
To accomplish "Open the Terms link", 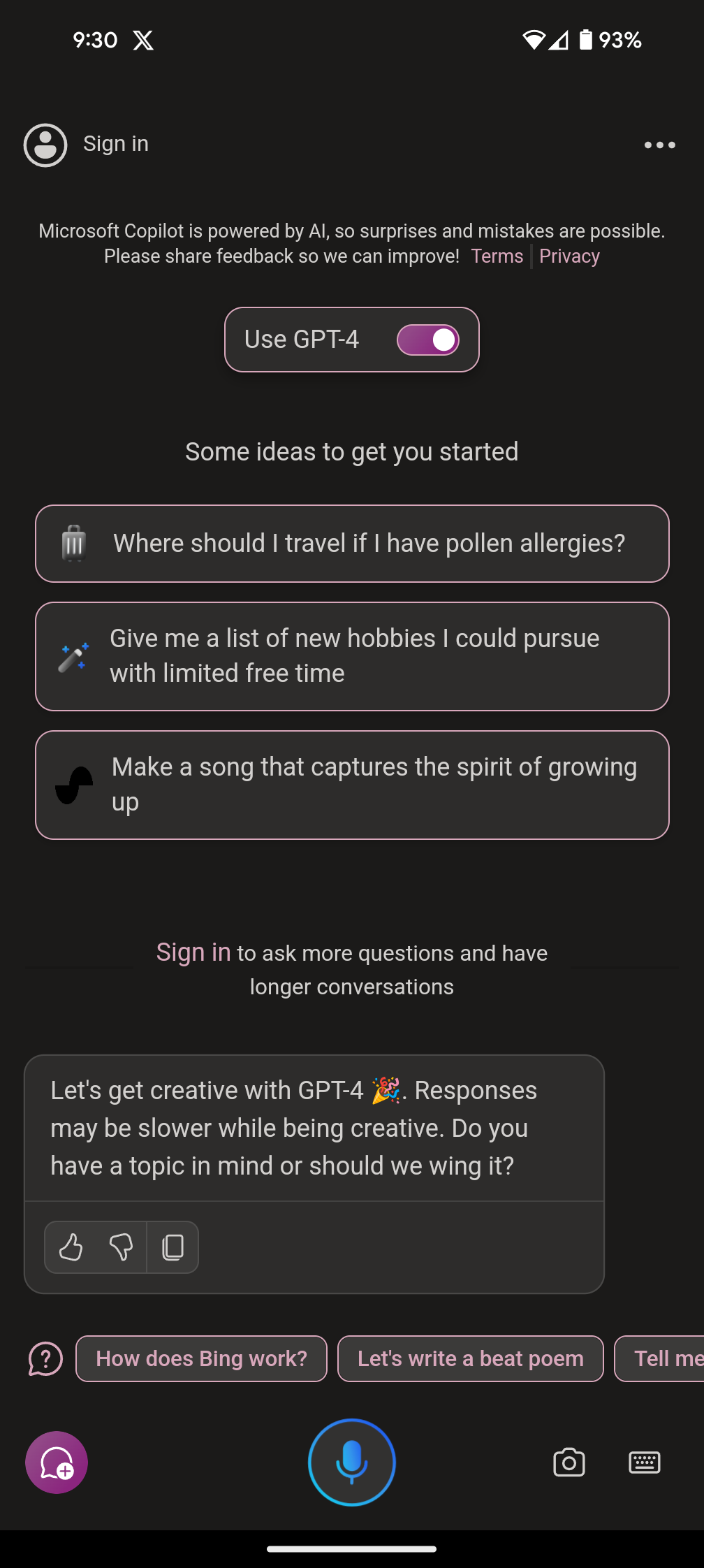I will coord(497,256).
